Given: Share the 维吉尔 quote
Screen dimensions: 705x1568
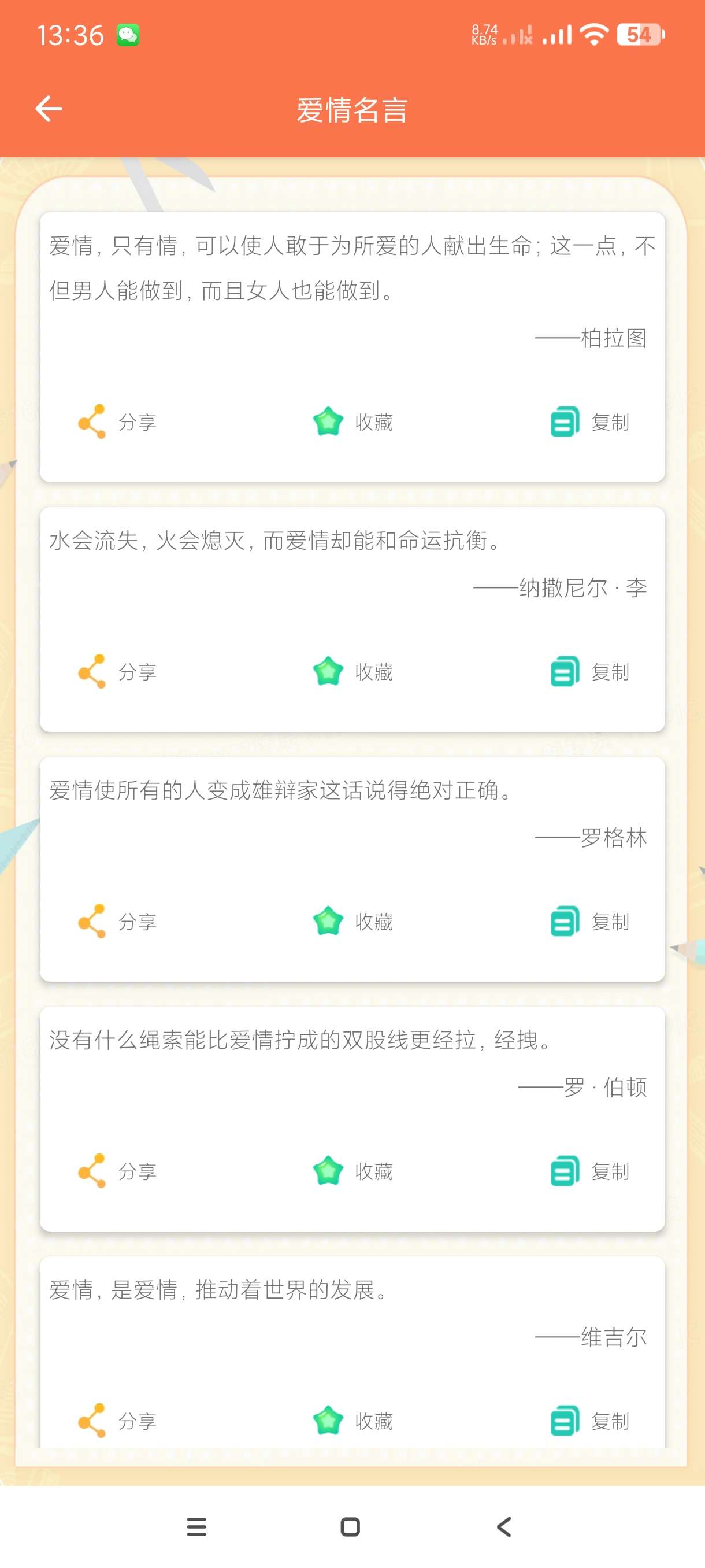Looking at the screenshot, I should pos(117,1421).
